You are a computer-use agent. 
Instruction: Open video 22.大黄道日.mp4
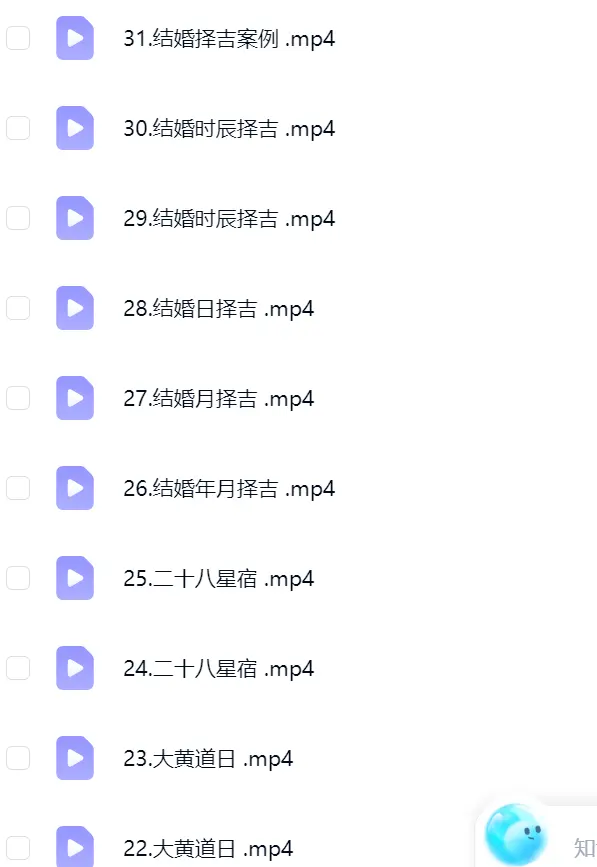pos(208,849)
